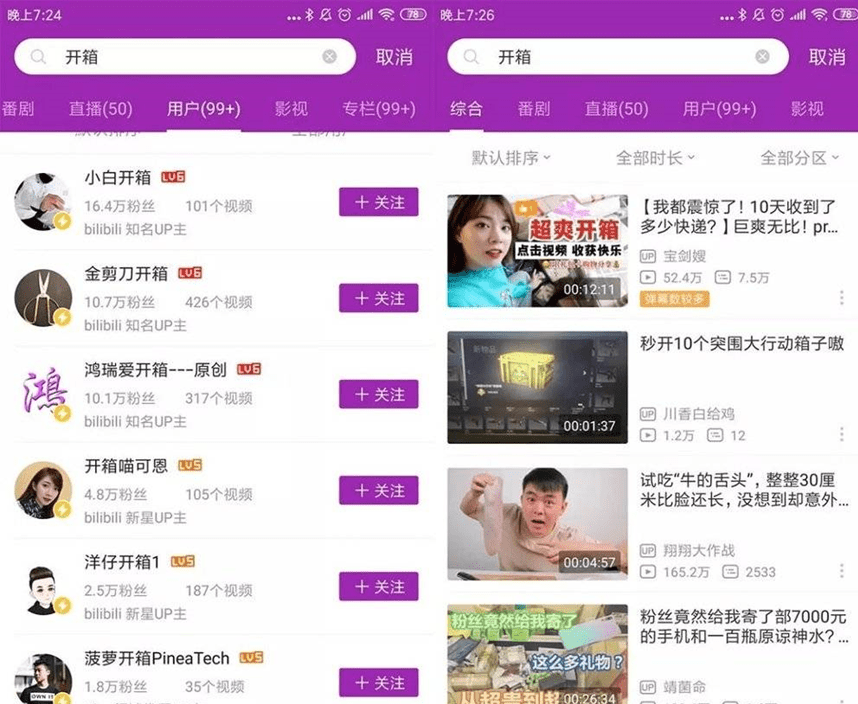
Task: Follow the user 小白开箱
Action: coord(378,202)
